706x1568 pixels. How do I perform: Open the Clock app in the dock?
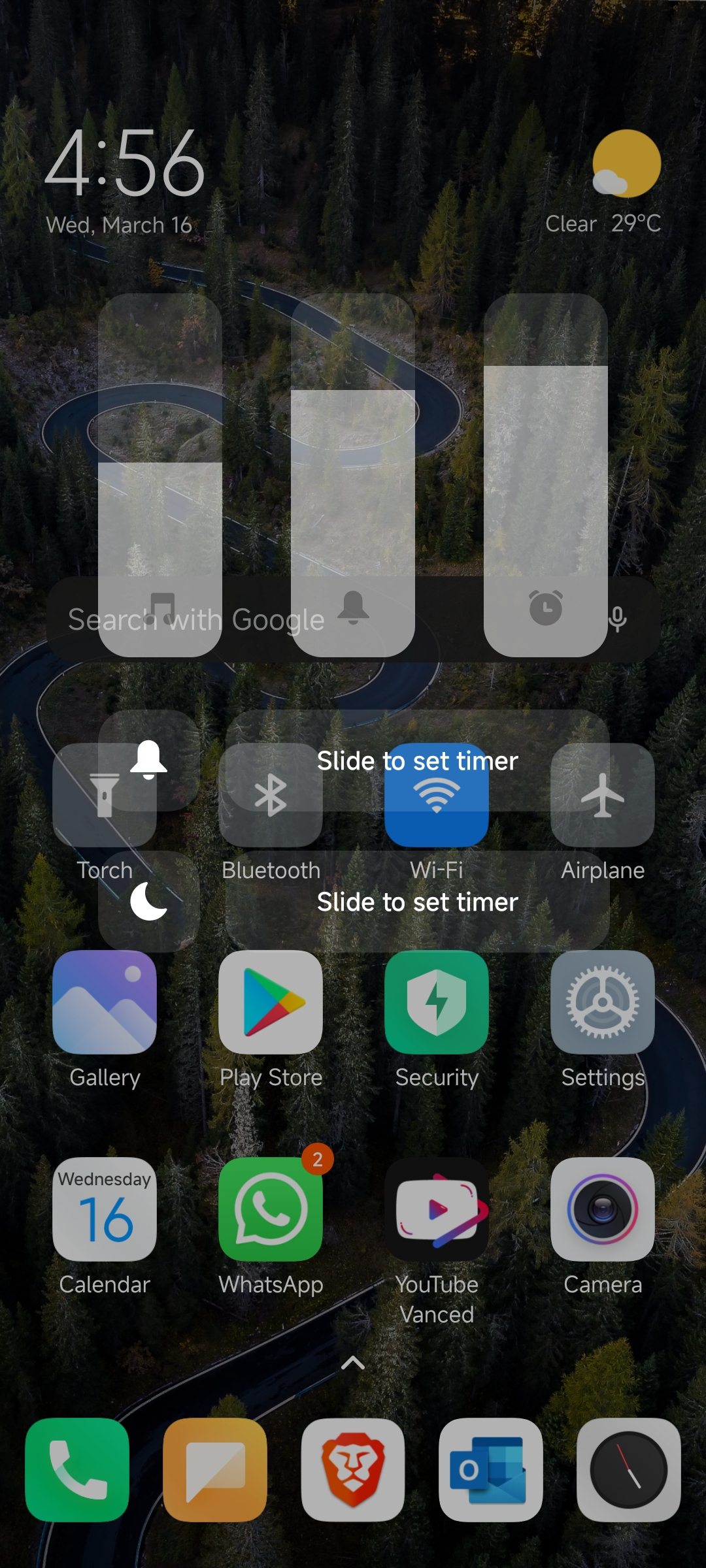pos(629,1469)
